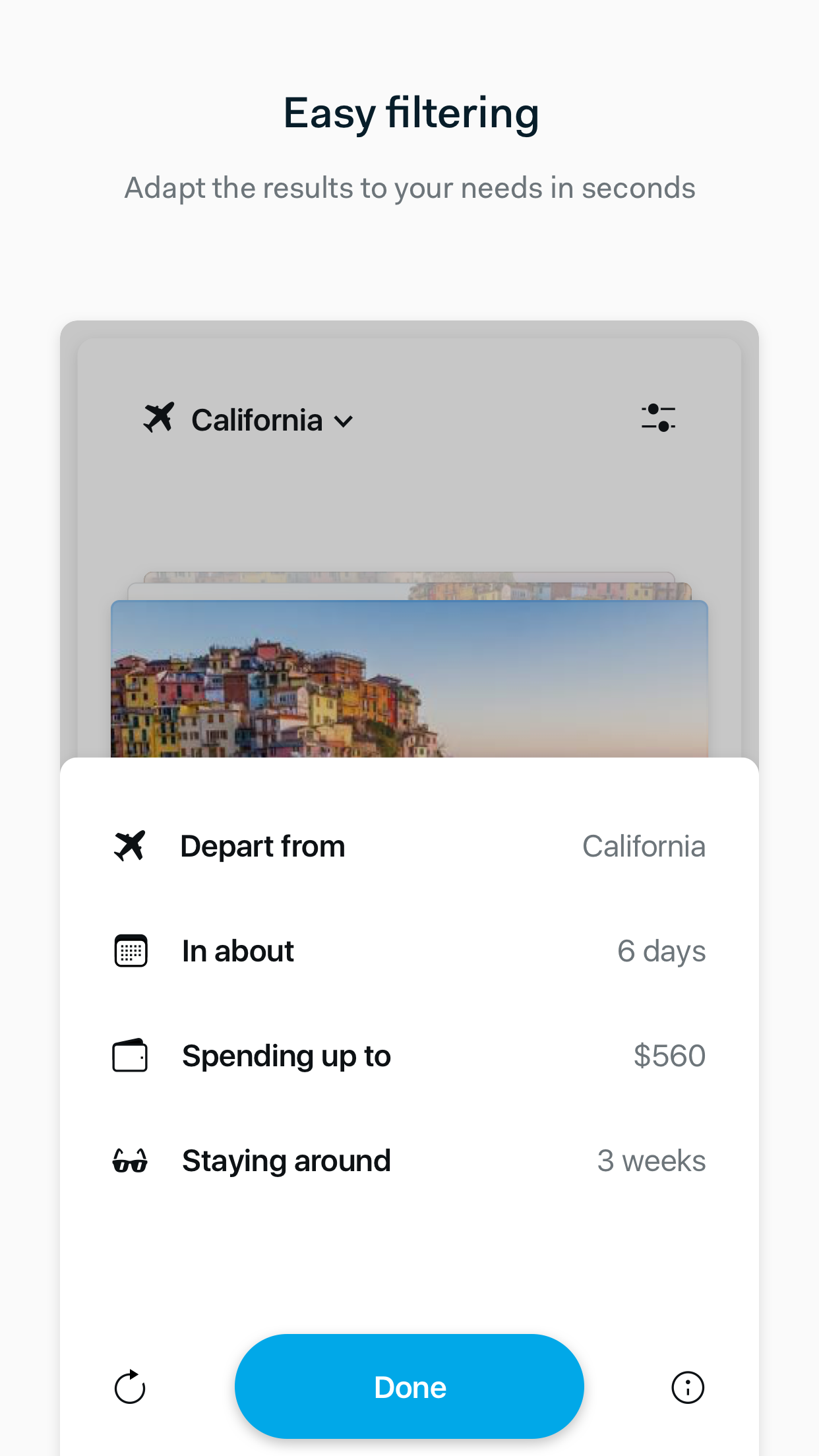
Task: Click the wallet icon for Spending up to
Action: pos(131,1055)
